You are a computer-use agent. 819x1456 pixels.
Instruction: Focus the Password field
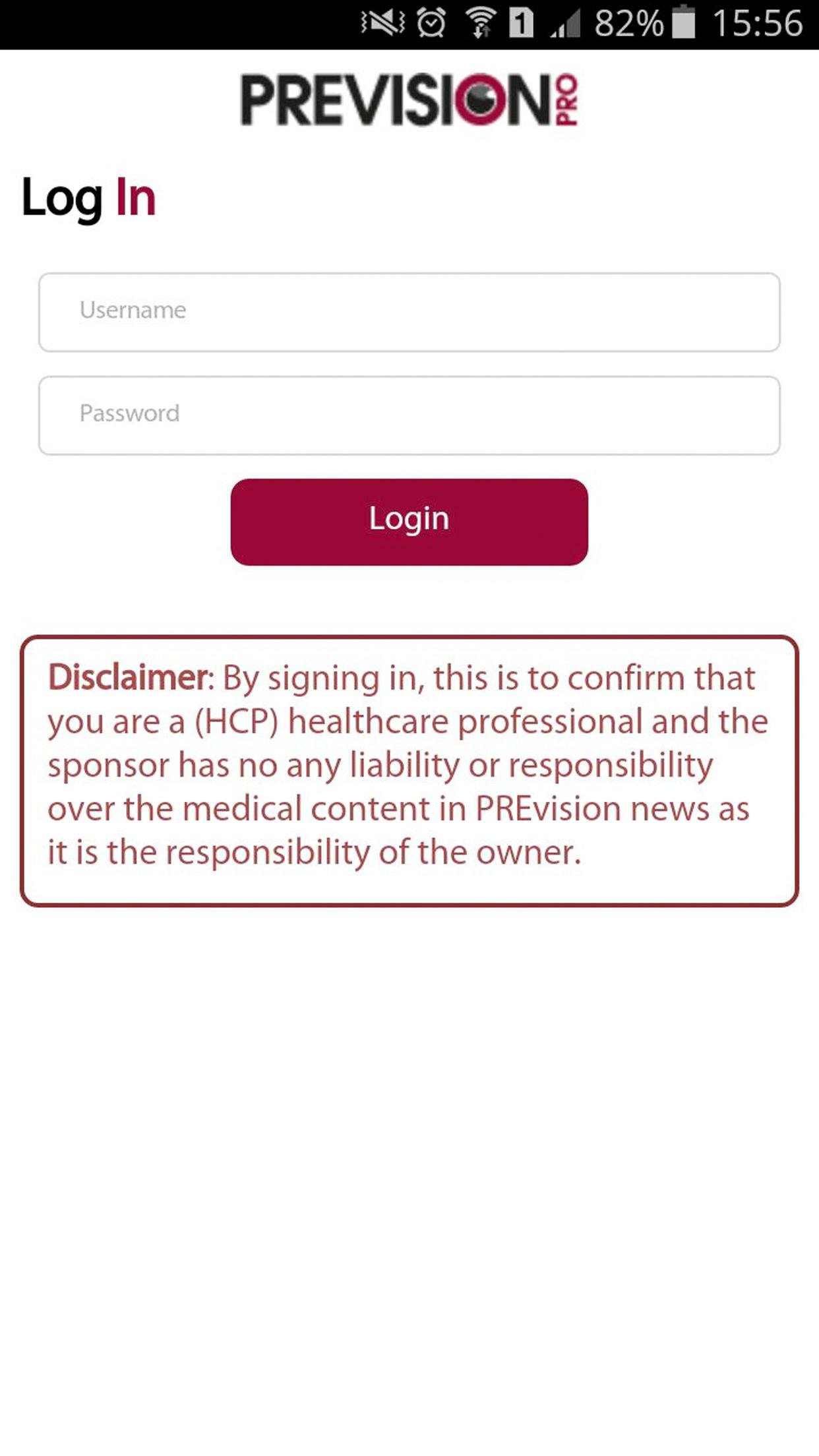(409, 415)
